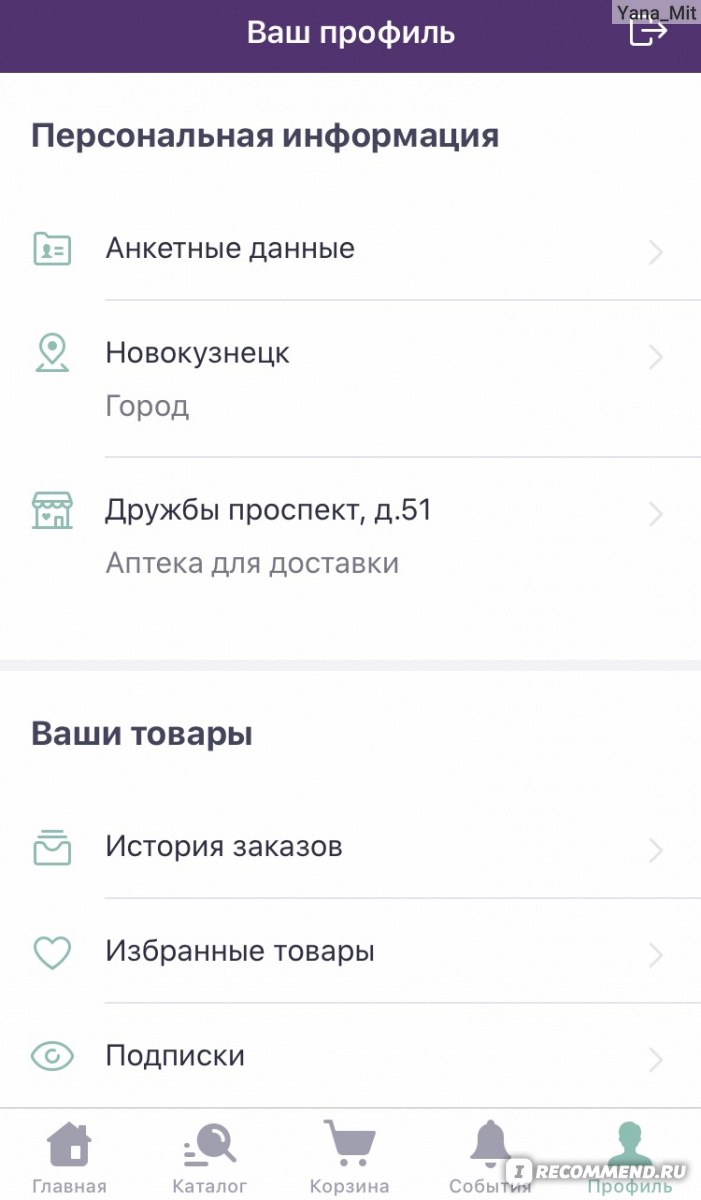This screenshot has width=701, height=1200.
Task: Tap the logout icon in header
Action: 647,31
